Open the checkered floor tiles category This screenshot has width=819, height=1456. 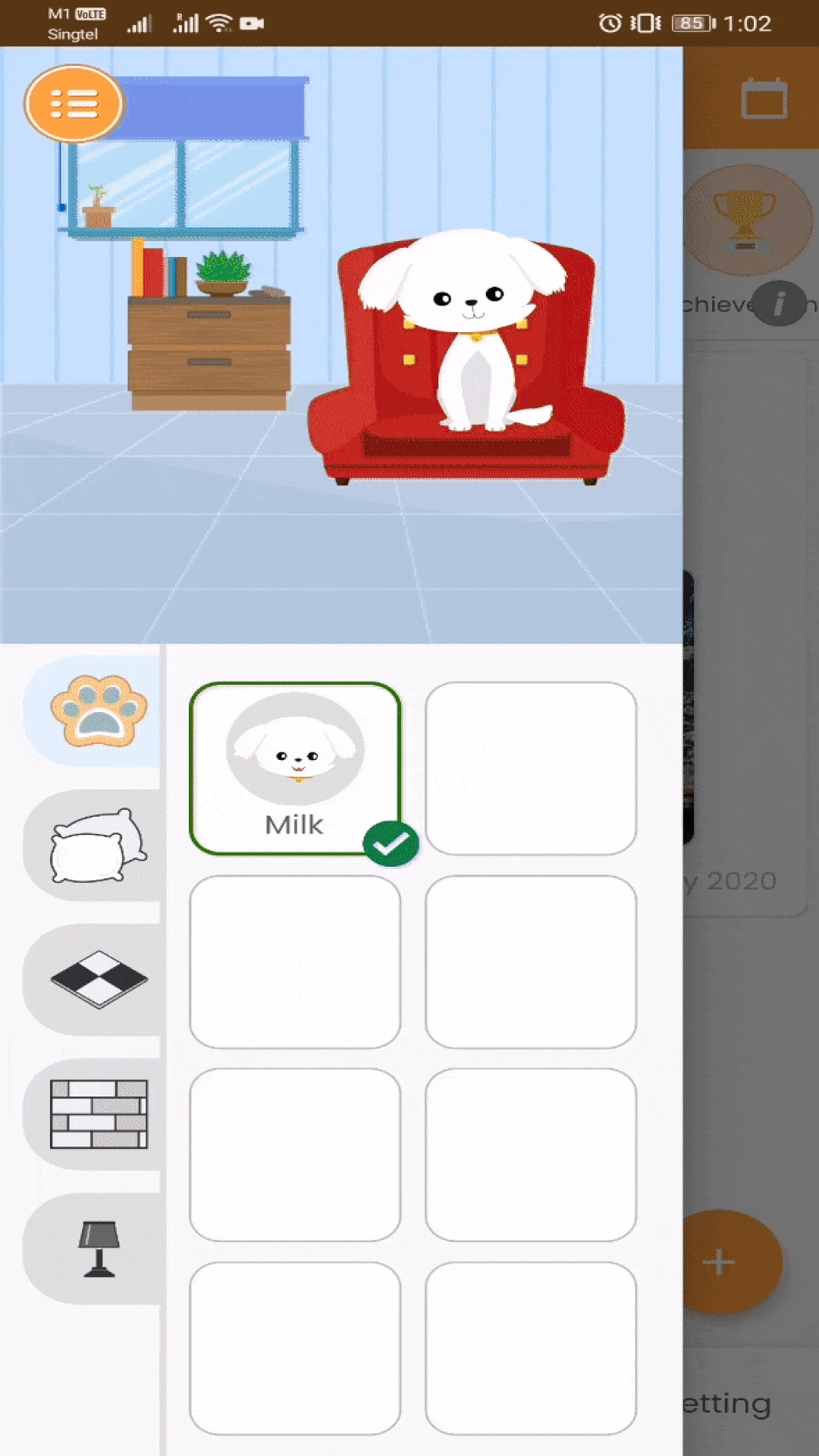pyautogui.click(x=97, y=979)
